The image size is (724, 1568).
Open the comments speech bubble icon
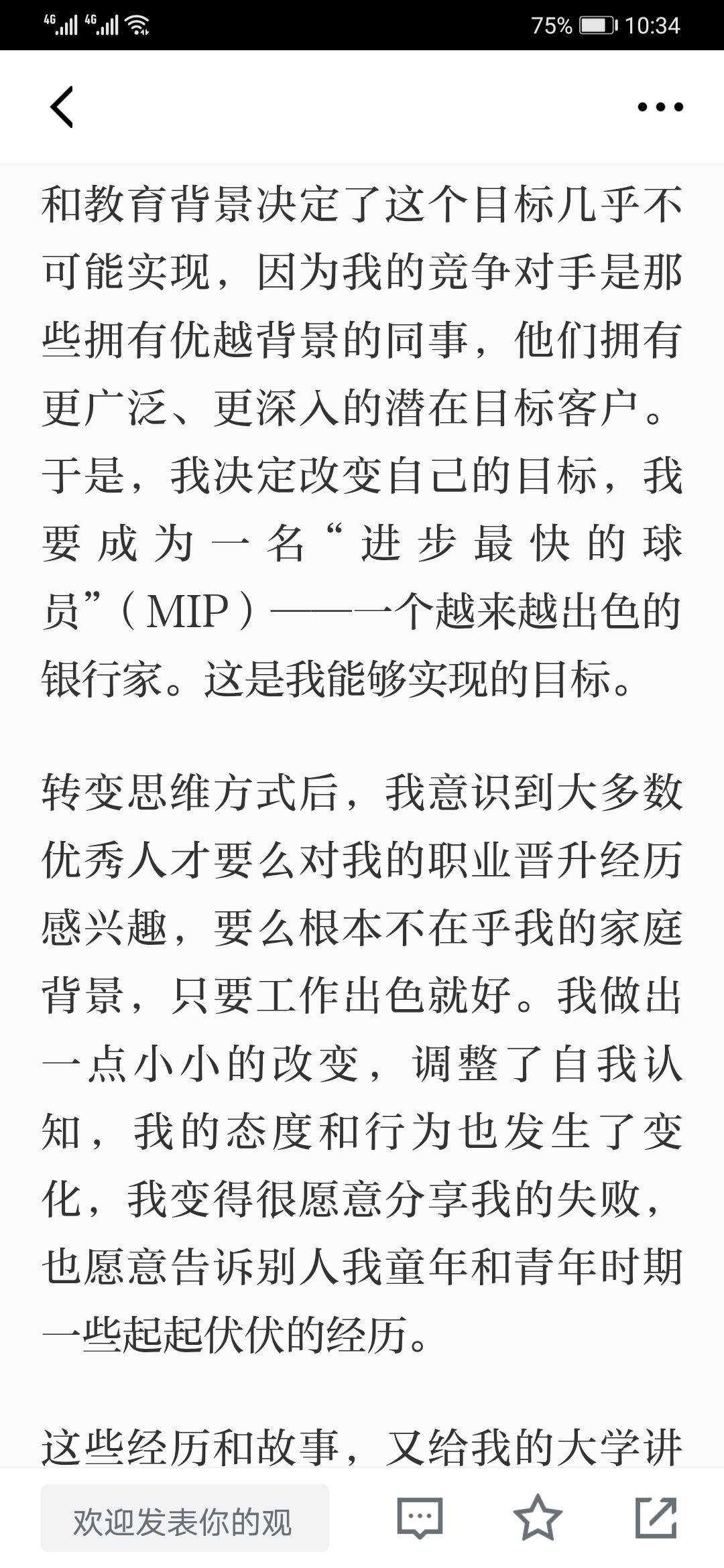point(420,1517)
